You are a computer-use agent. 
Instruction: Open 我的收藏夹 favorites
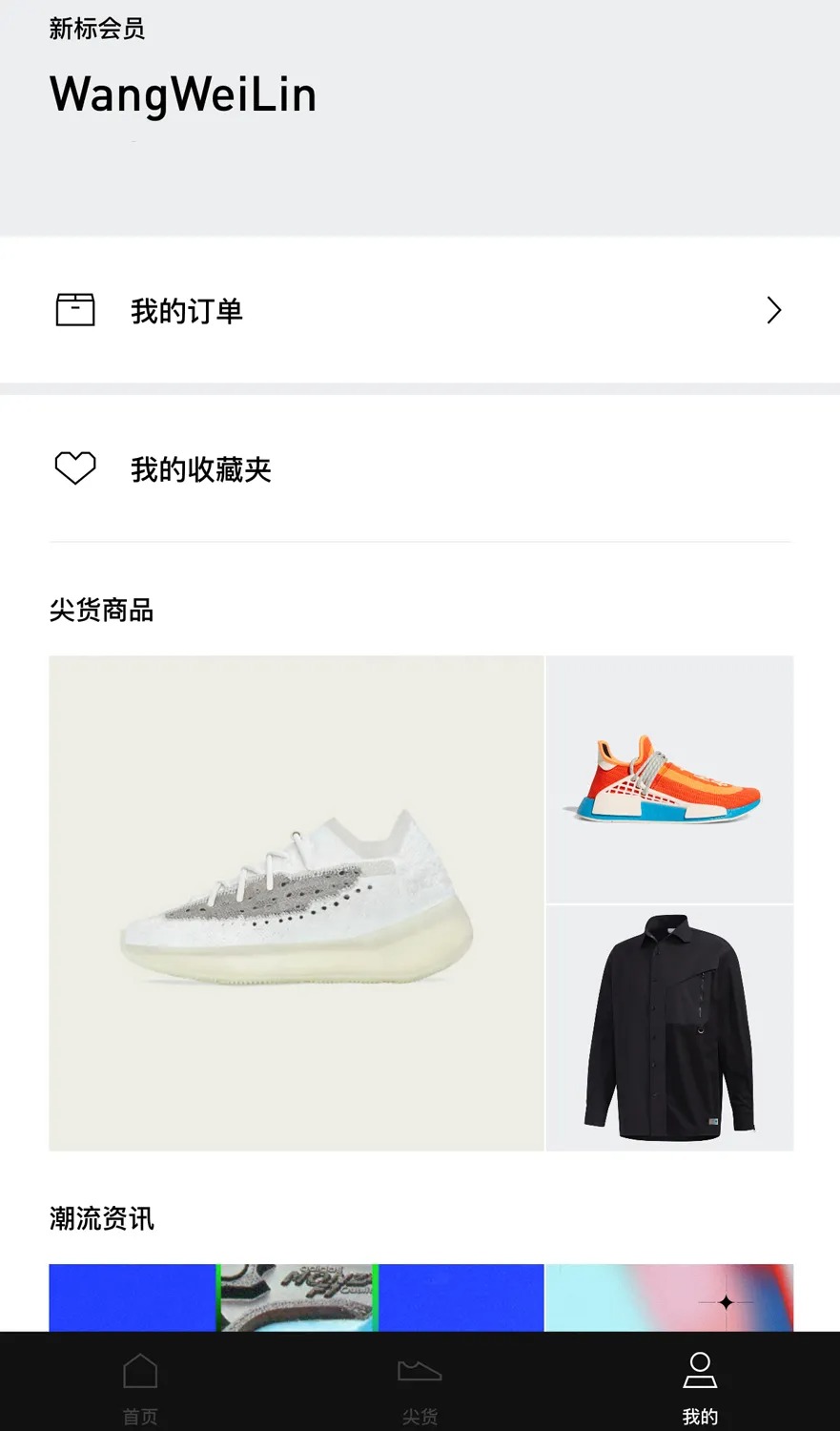tap(420, 469)
